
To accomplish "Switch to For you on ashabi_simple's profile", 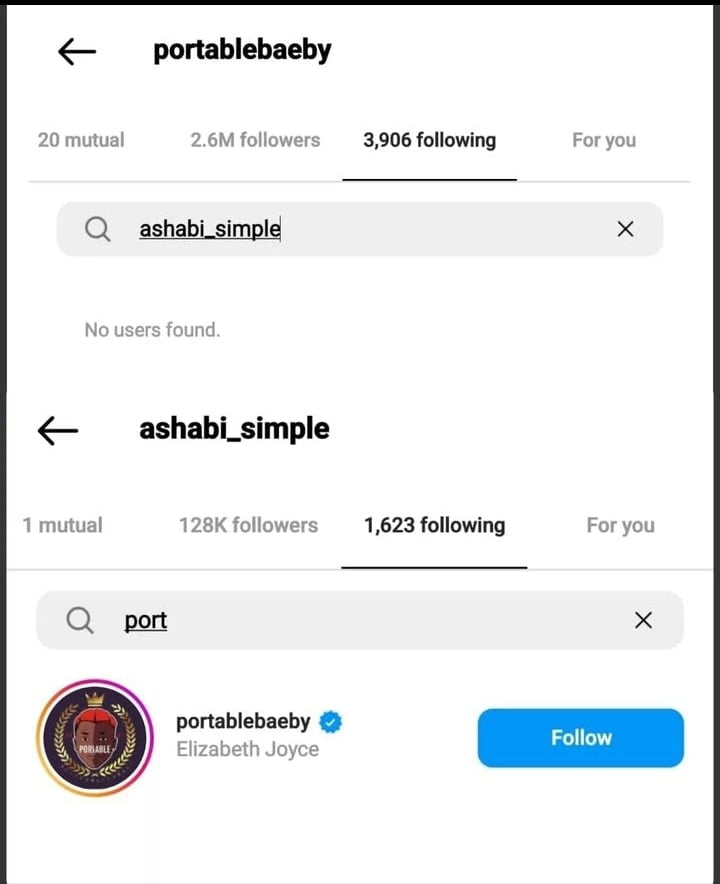I will point(619,525).
